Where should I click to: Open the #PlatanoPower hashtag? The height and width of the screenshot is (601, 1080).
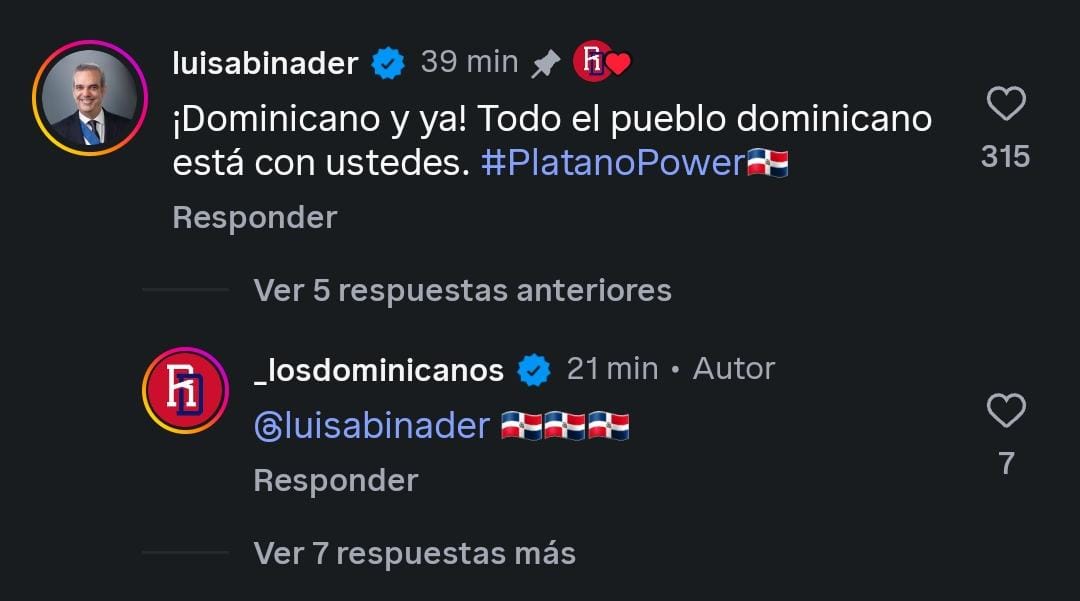coord(612,163)
